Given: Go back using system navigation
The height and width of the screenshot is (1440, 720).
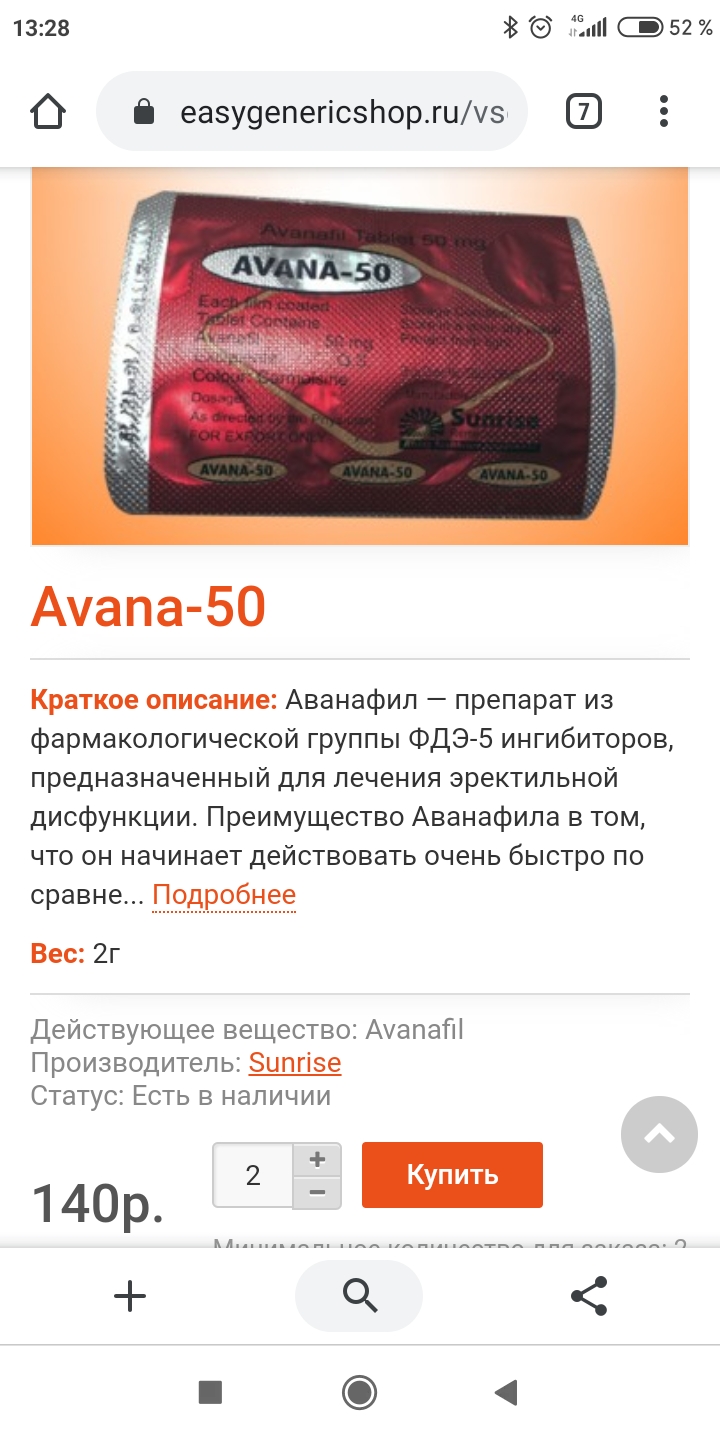Looking at the screenshot, I should [507, 1392].
